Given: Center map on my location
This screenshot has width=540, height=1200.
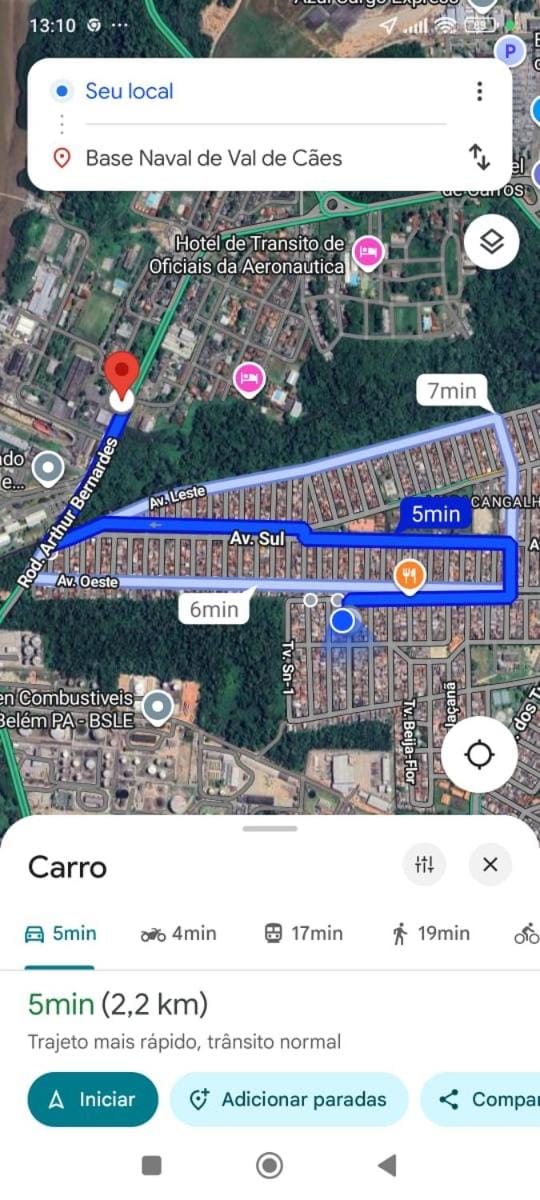Looking at the screenshot, I should tap(480, 755).
